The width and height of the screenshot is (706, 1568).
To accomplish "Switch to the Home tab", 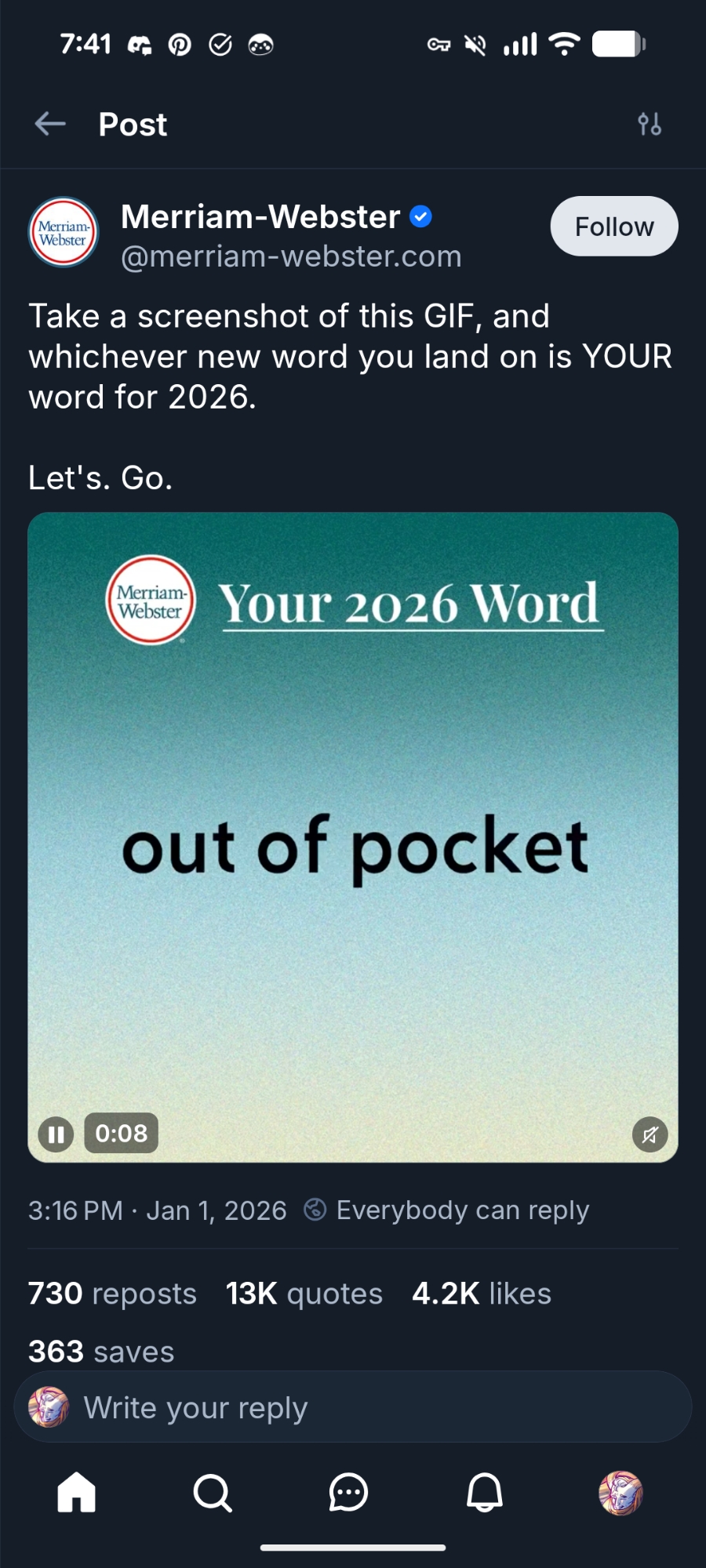I will (77, 1492).
